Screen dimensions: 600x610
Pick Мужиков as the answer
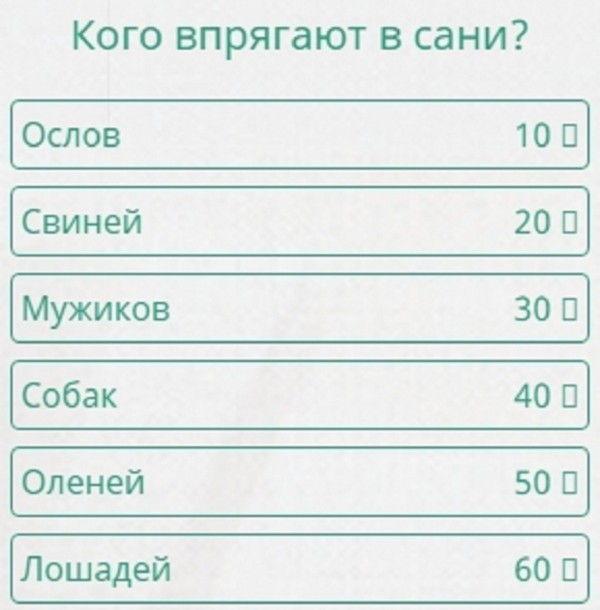[300, 309]
